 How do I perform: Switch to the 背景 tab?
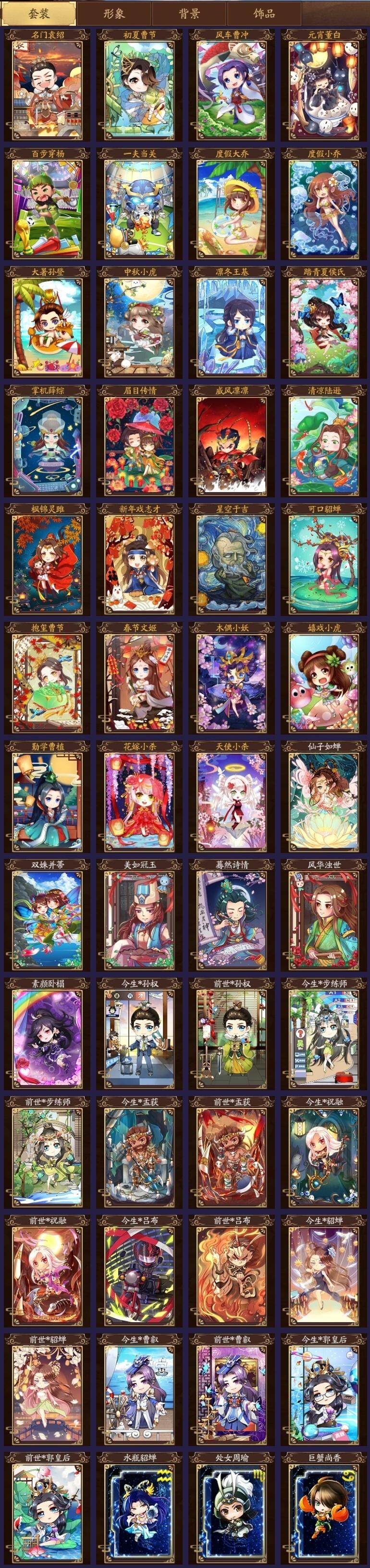click(x=189, y=13)
